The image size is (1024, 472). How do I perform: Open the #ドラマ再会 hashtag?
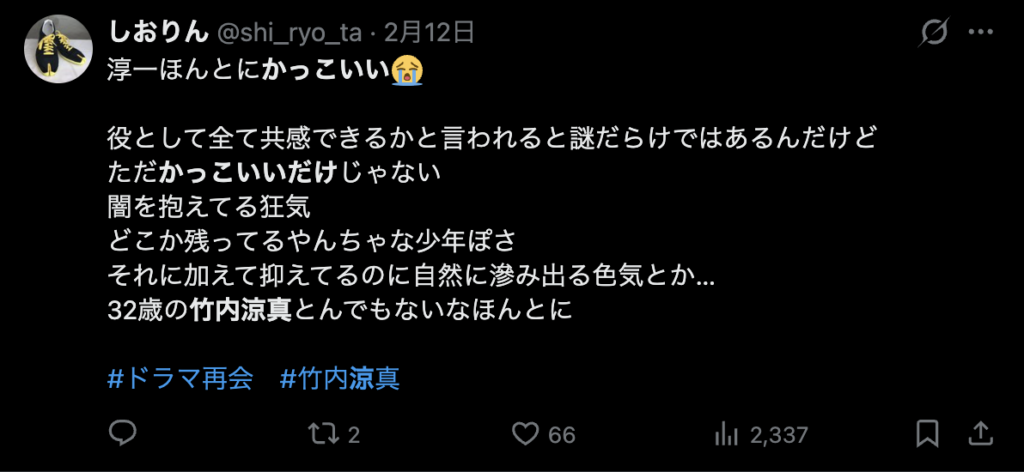[x=179, y=379]
